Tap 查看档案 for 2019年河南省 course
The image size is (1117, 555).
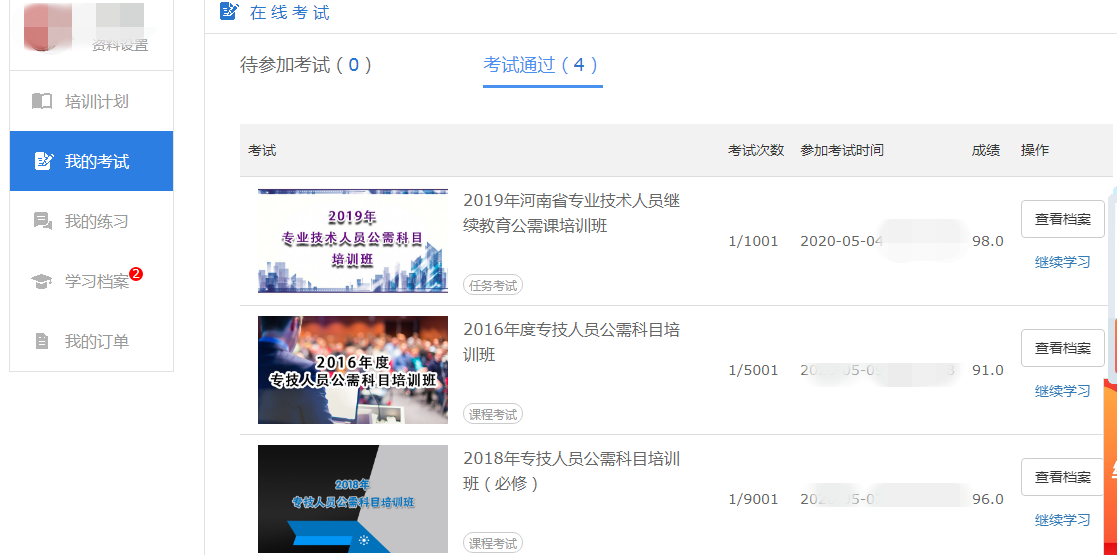[x=1062, y=219]
